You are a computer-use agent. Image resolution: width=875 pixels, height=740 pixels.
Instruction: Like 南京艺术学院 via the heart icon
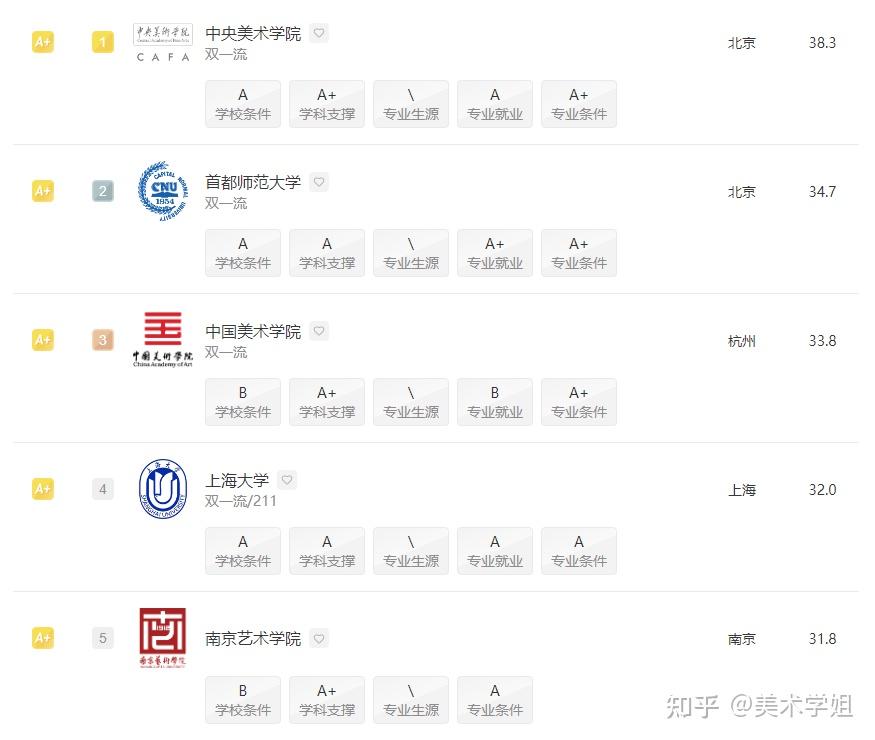pos(319,638)
